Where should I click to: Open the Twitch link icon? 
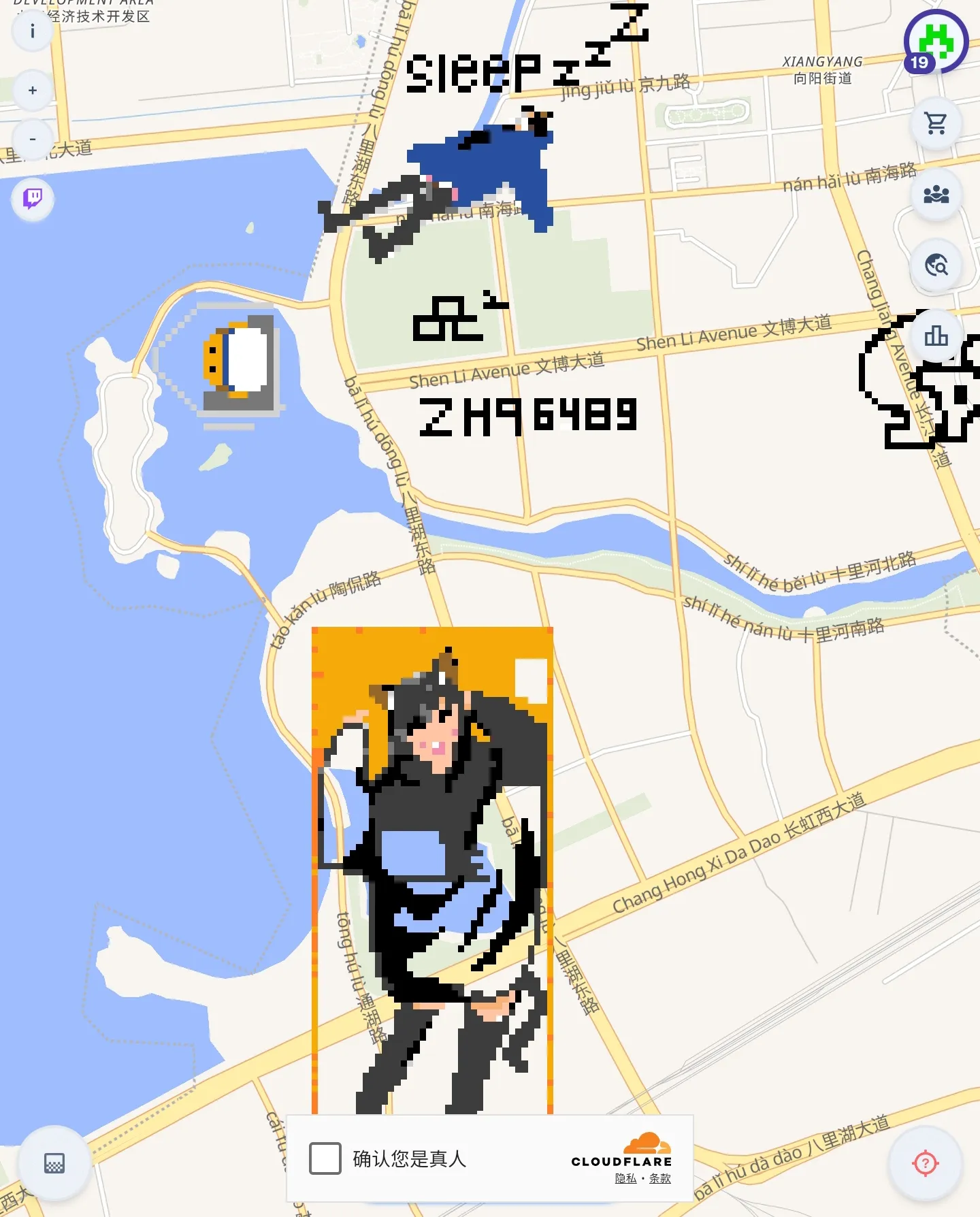click(x=33, y=199)
